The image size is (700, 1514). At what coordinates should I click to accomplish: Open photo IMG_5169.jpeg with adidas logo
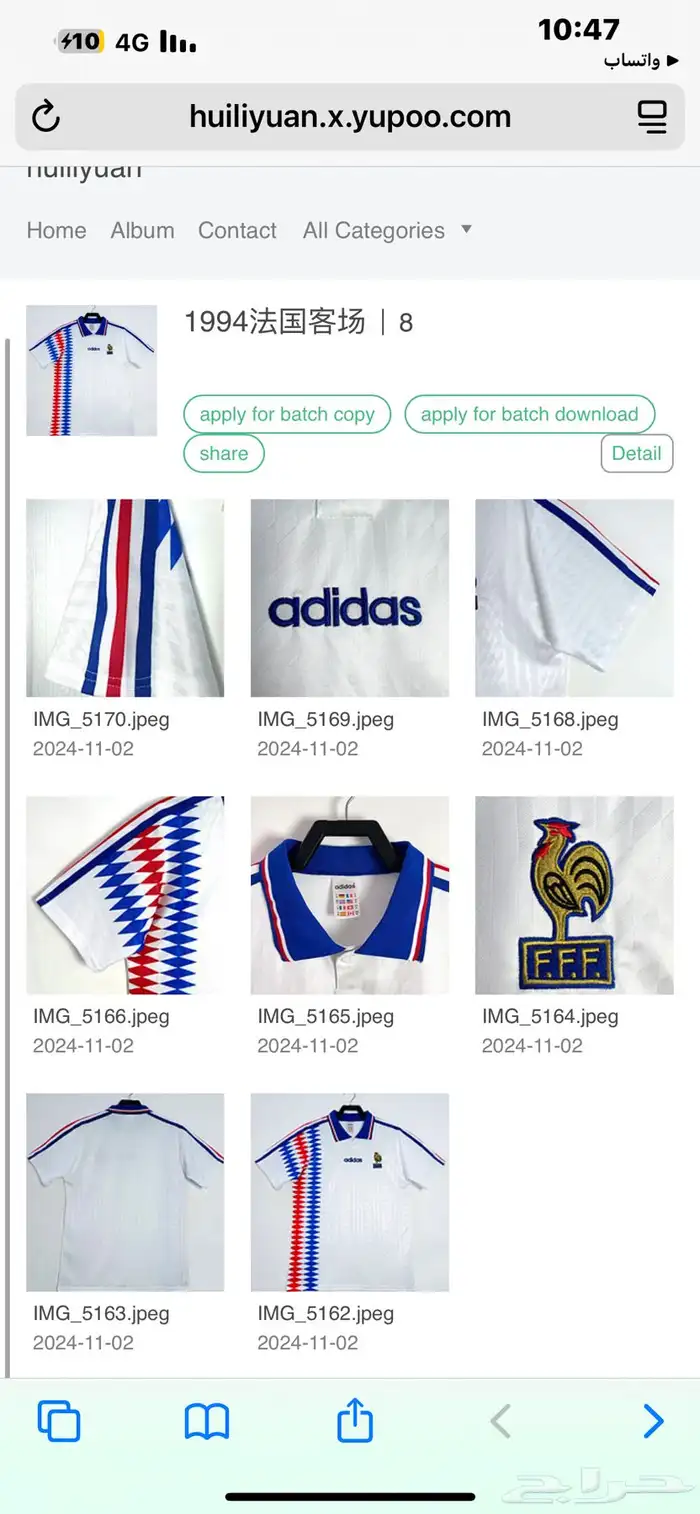click(x=349, y=598)
